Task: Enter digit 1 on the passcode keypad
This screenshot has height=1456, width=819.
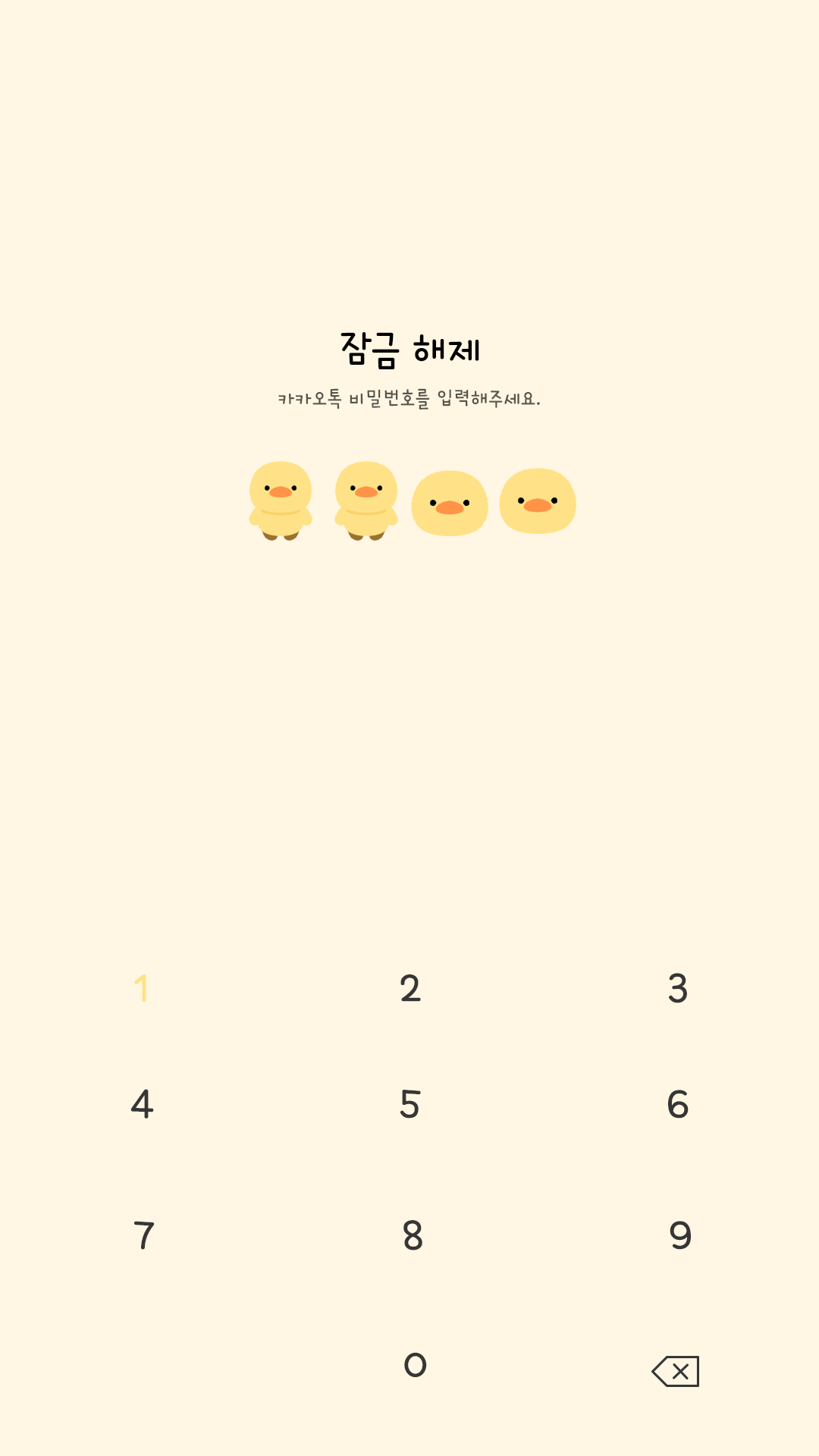Action: pyautogui.click(x=141, y=989)
